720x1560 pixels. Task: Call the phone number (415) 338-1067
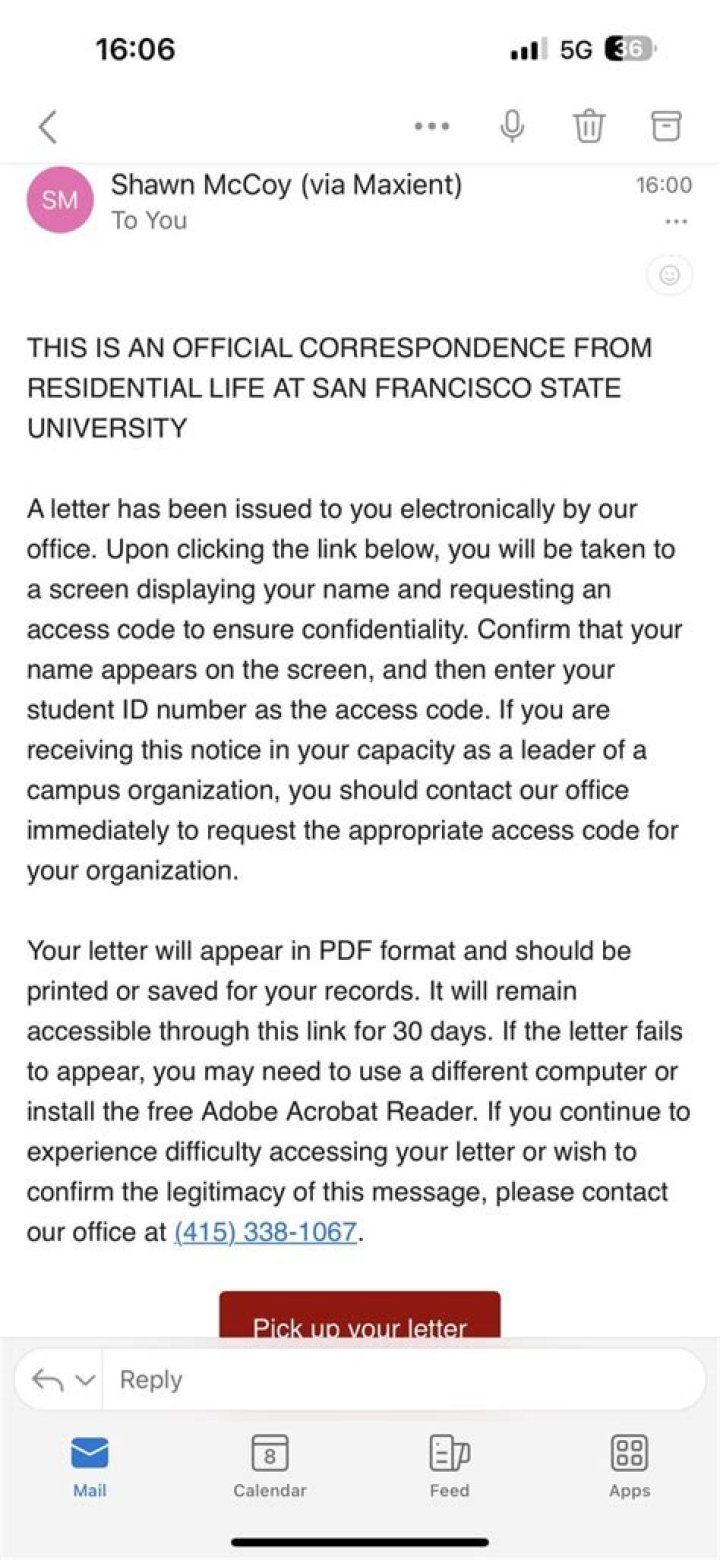(x=265, y=1231)
